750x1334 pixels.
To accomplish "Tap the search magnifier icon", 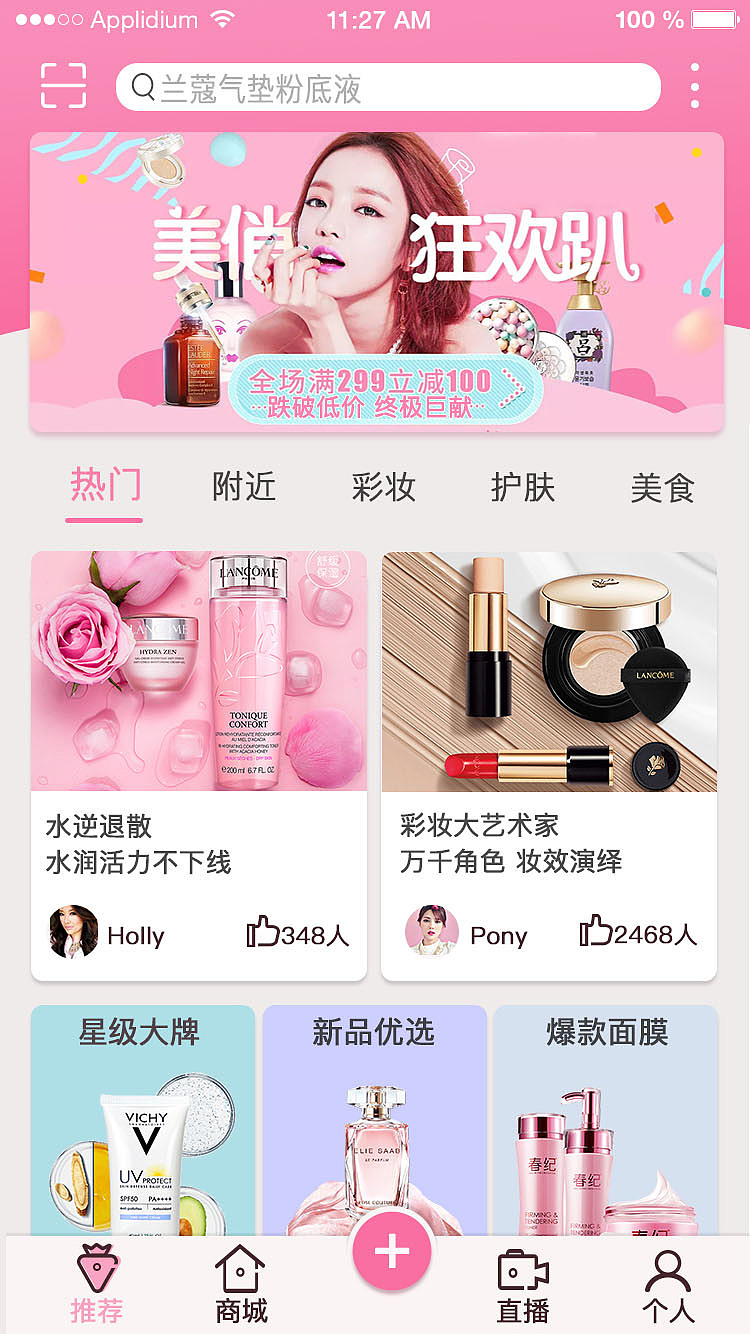I will click(141, 87).
